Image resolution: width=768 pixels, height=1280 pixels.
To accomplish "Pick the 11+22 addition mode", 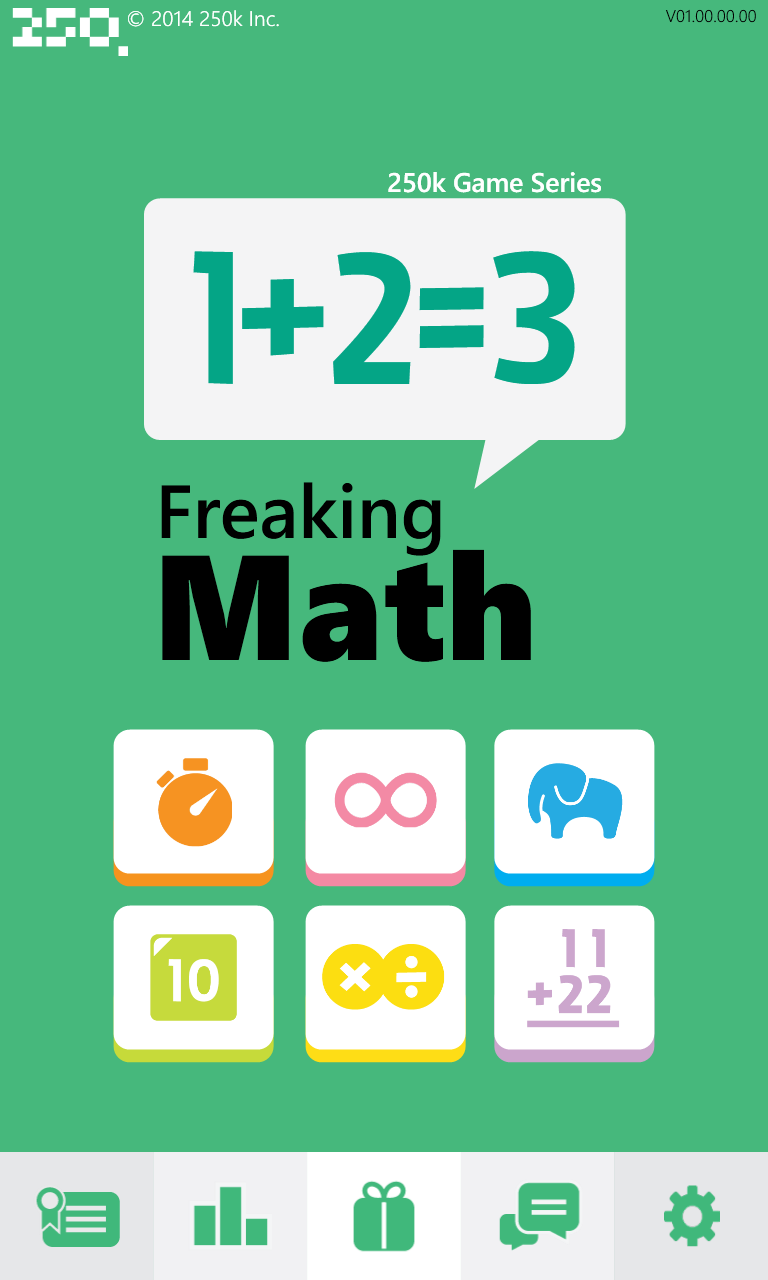I will coord(574,979).
